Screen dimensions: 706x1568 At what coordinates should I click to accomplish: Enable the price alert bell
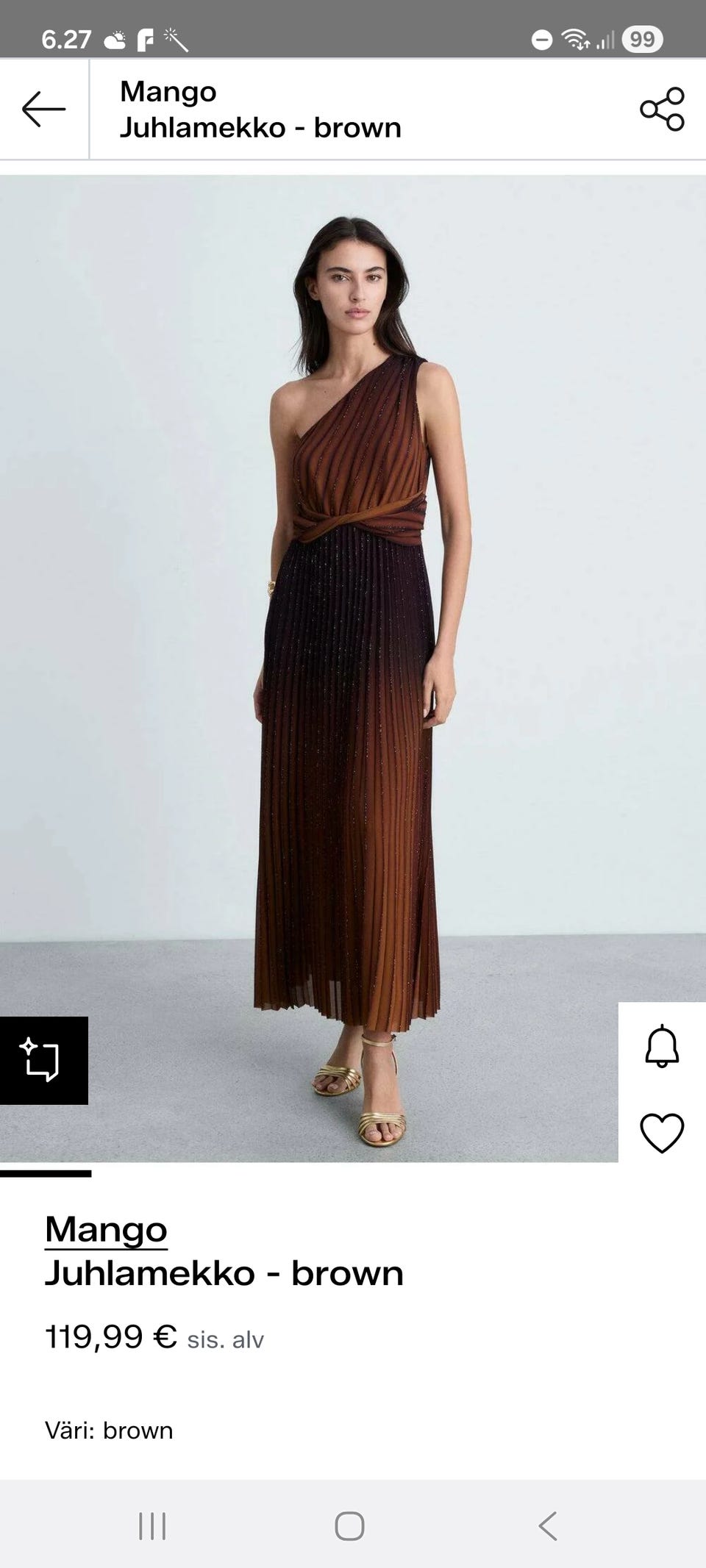tap(662, 1045)
